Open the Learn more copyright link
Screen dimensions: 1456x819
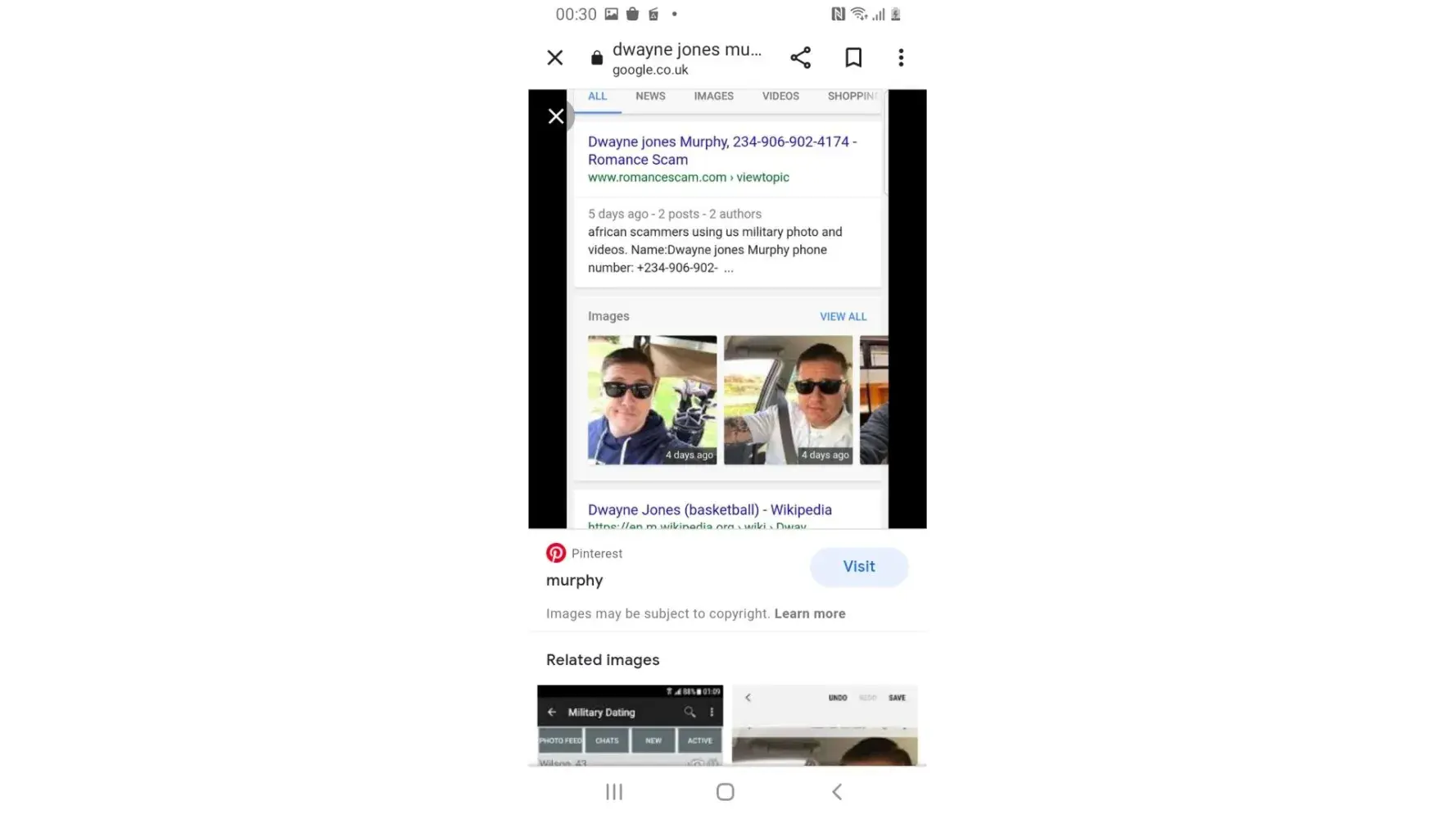coord(809,613)
